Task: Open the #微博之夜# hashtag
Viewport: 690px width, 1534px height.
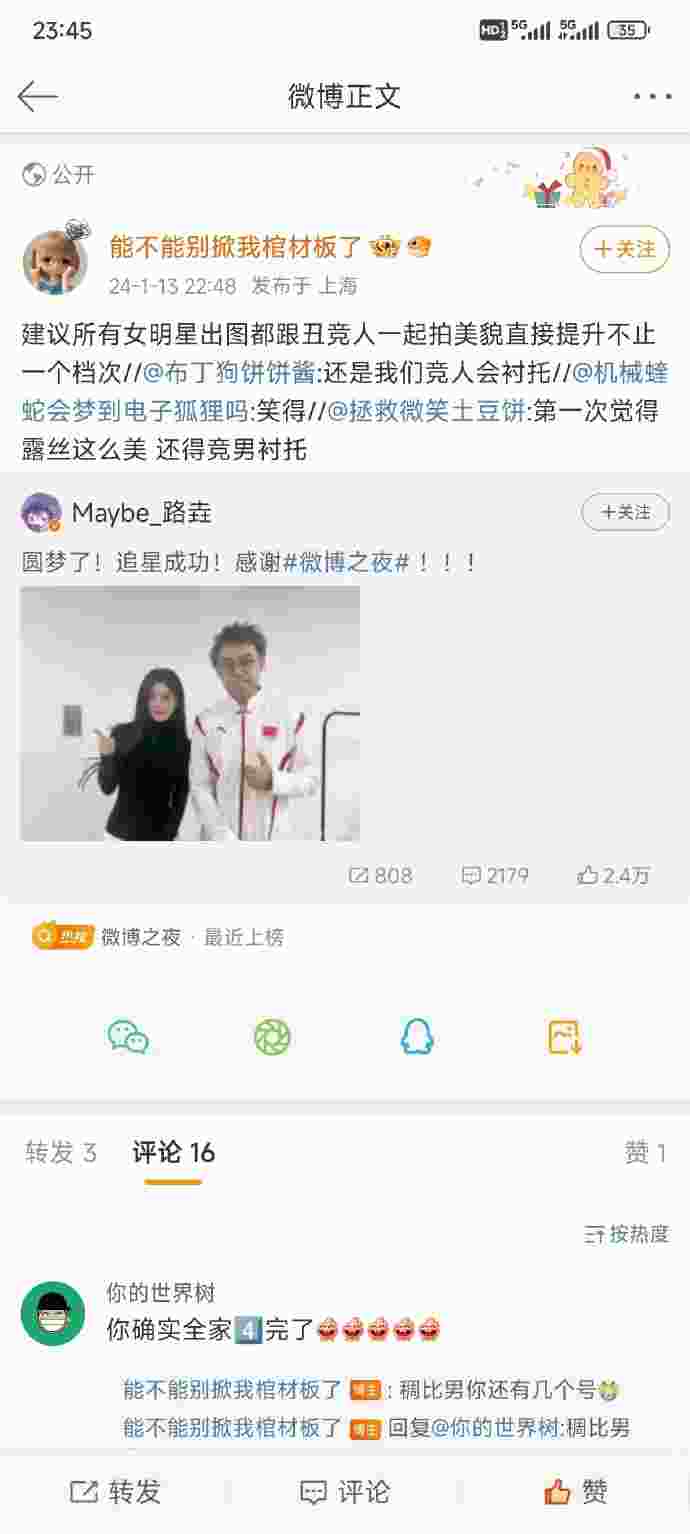Action: pos(347,563)
